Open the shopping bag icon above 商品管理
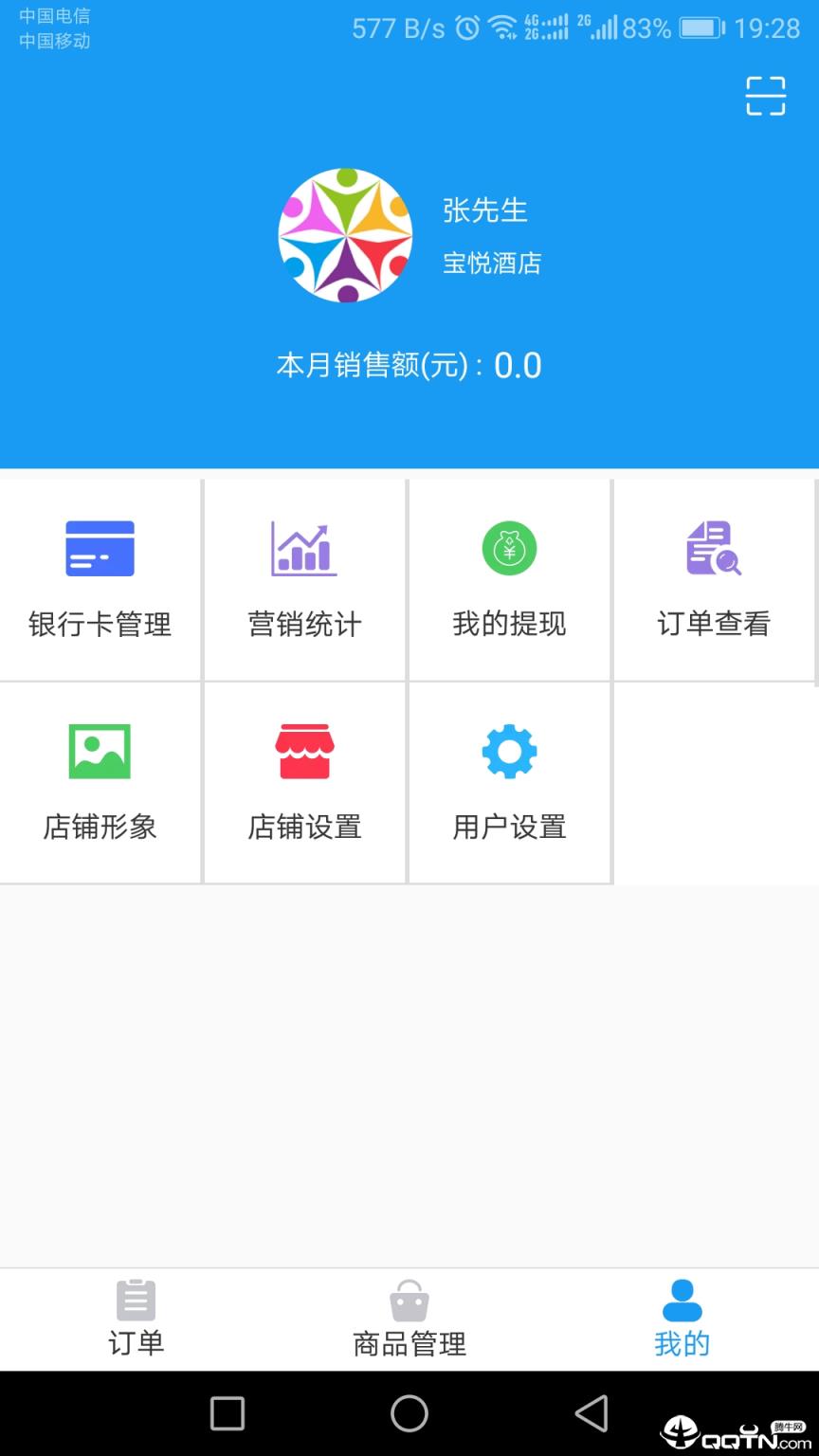 [409, 1300]
